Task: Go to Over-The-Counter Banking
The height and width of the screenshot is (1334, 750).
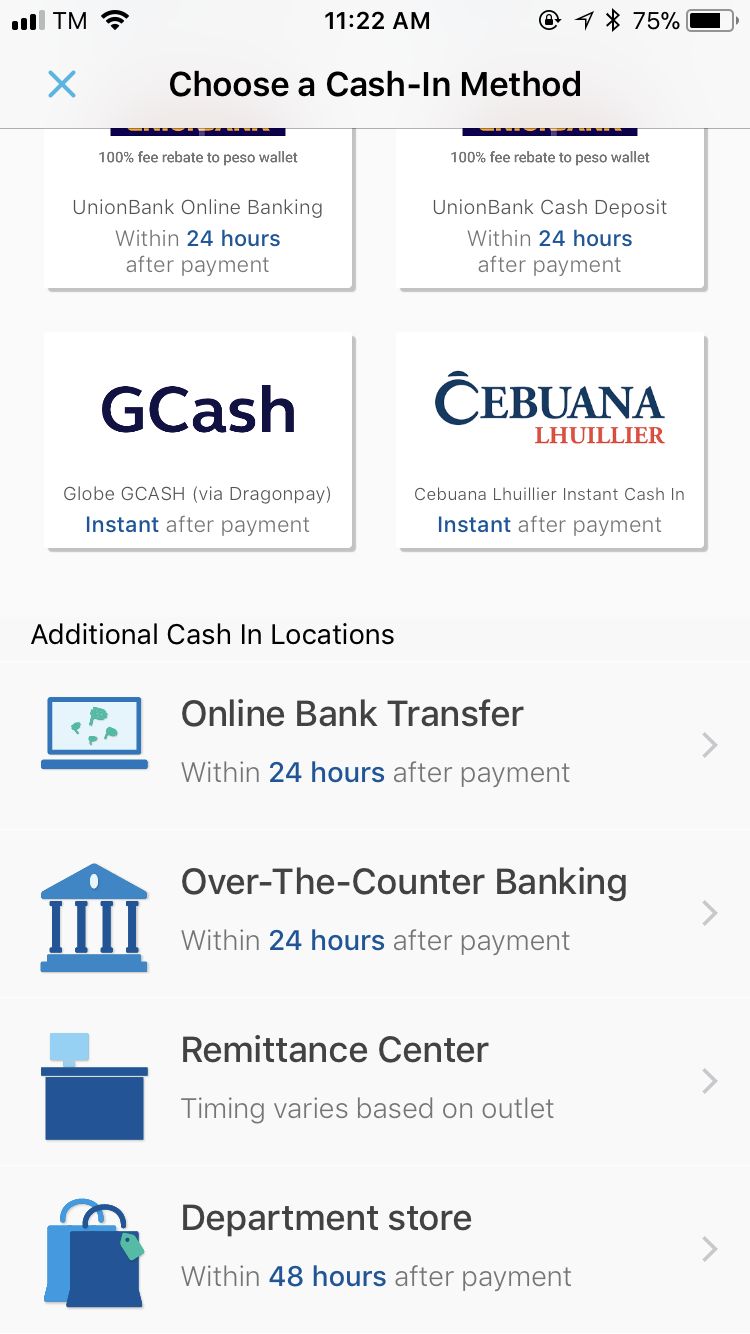Action: coord(375,912)
